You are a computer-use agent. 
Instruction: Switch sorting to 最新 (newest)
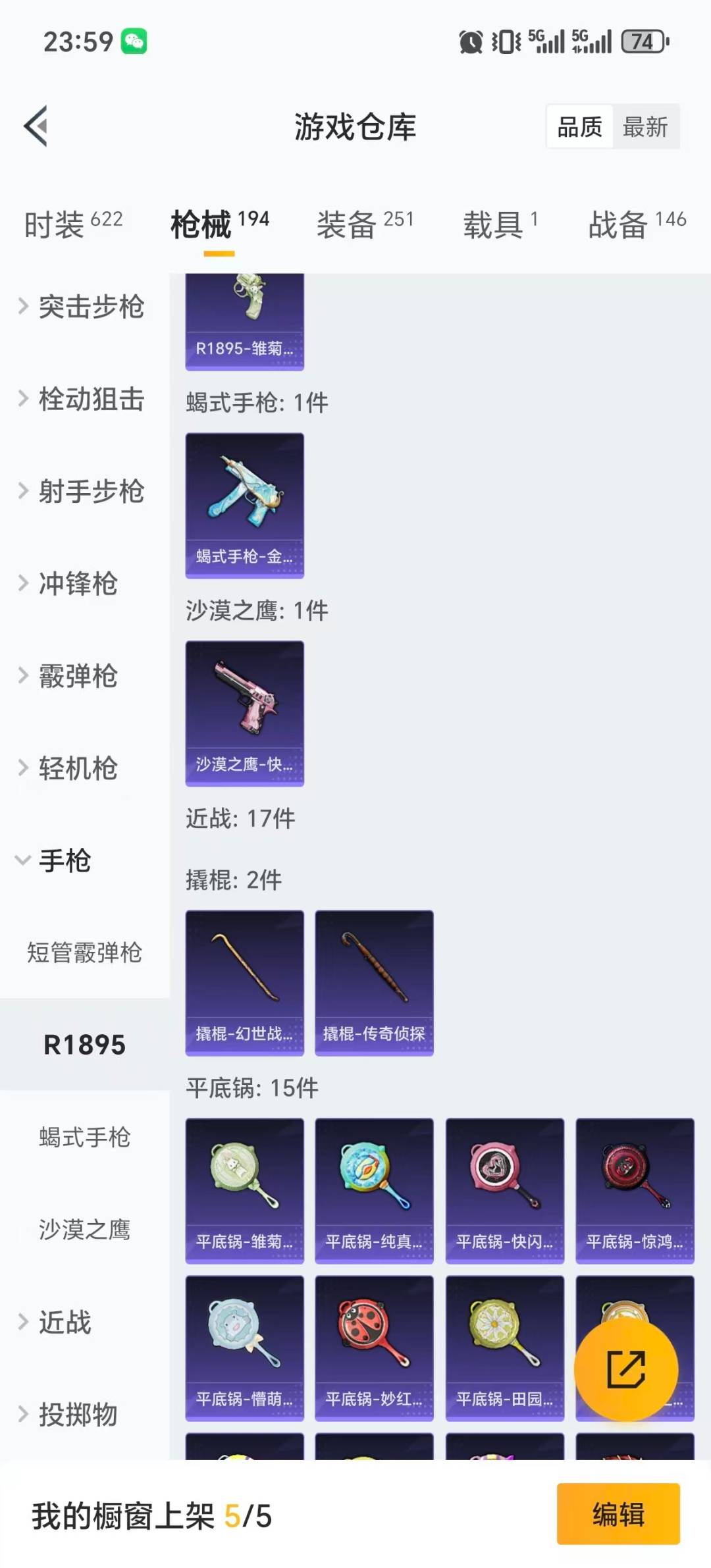click(x=646, y=127)
